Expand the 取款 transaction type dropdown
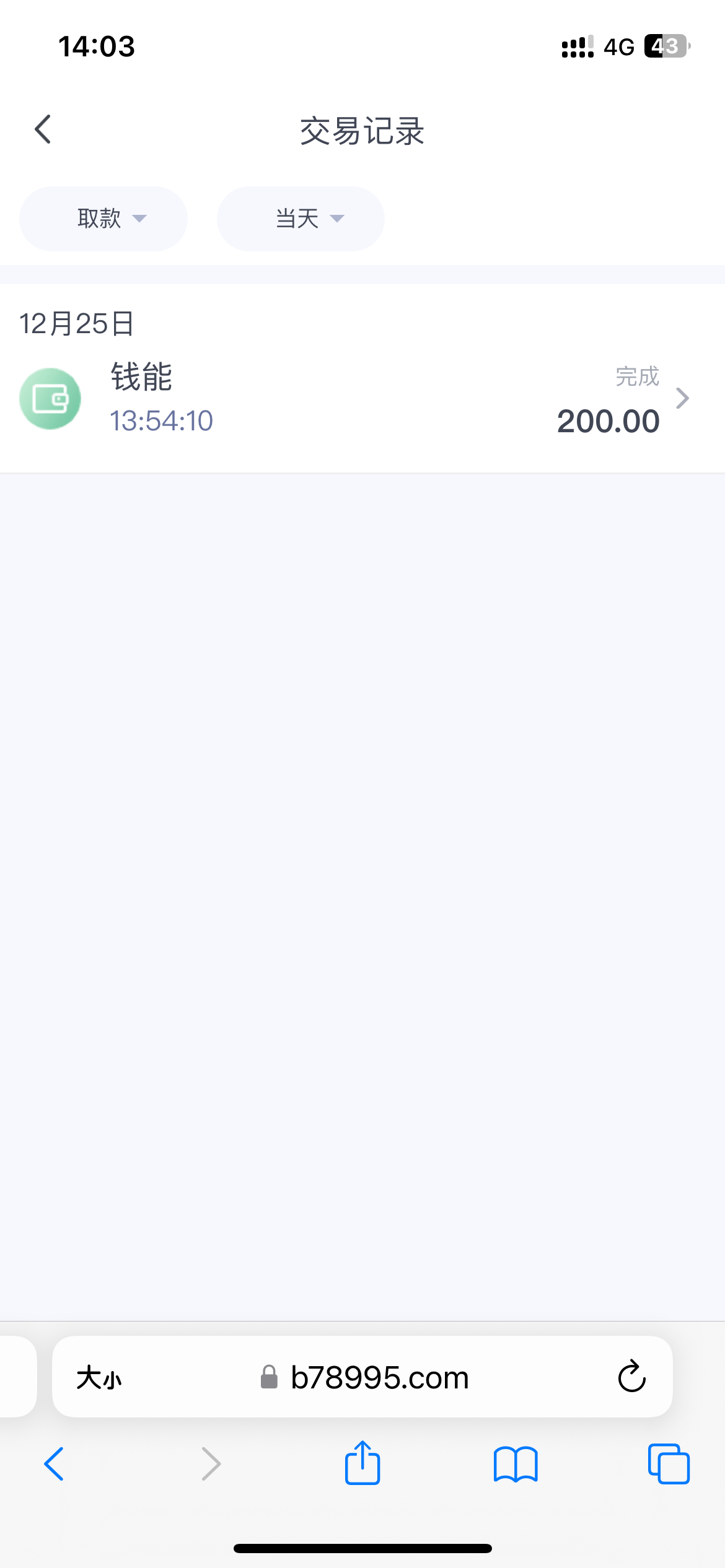Viewport: 725px width, 1568px height. coord(103,219)
